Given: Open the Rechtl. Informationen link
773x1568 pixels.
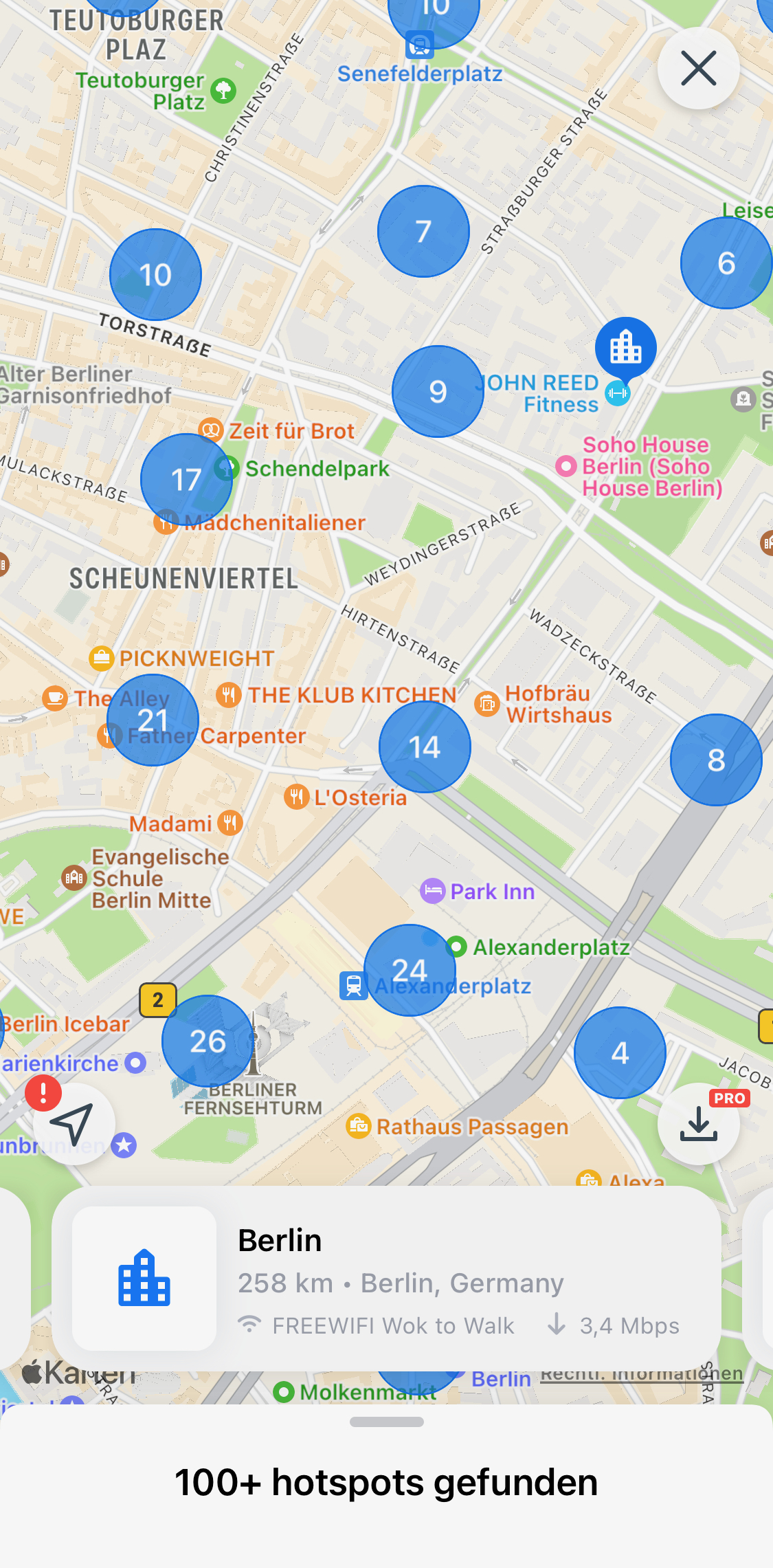Looking at the screenshot, I should click(x=641, y=1374).
